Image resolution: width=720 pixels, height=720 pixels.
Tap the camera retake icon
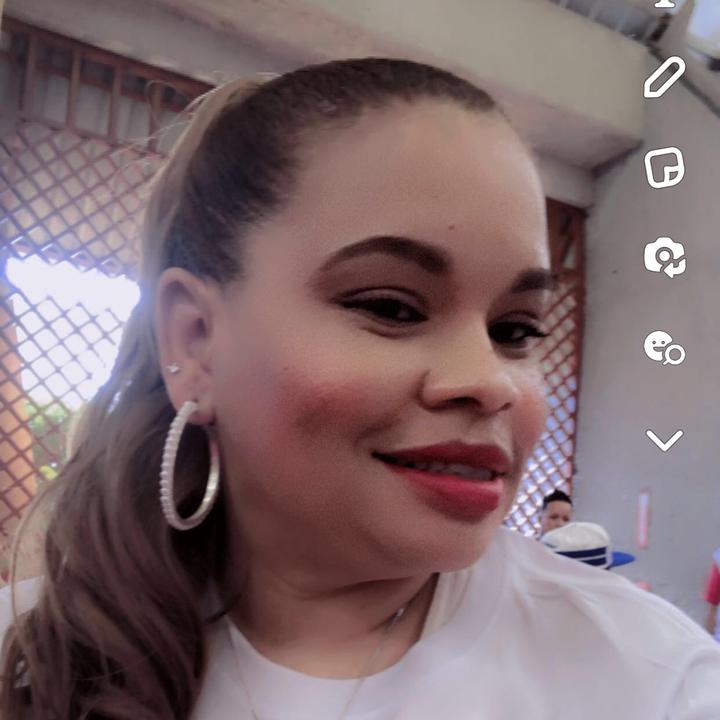[x=664, y=257]
